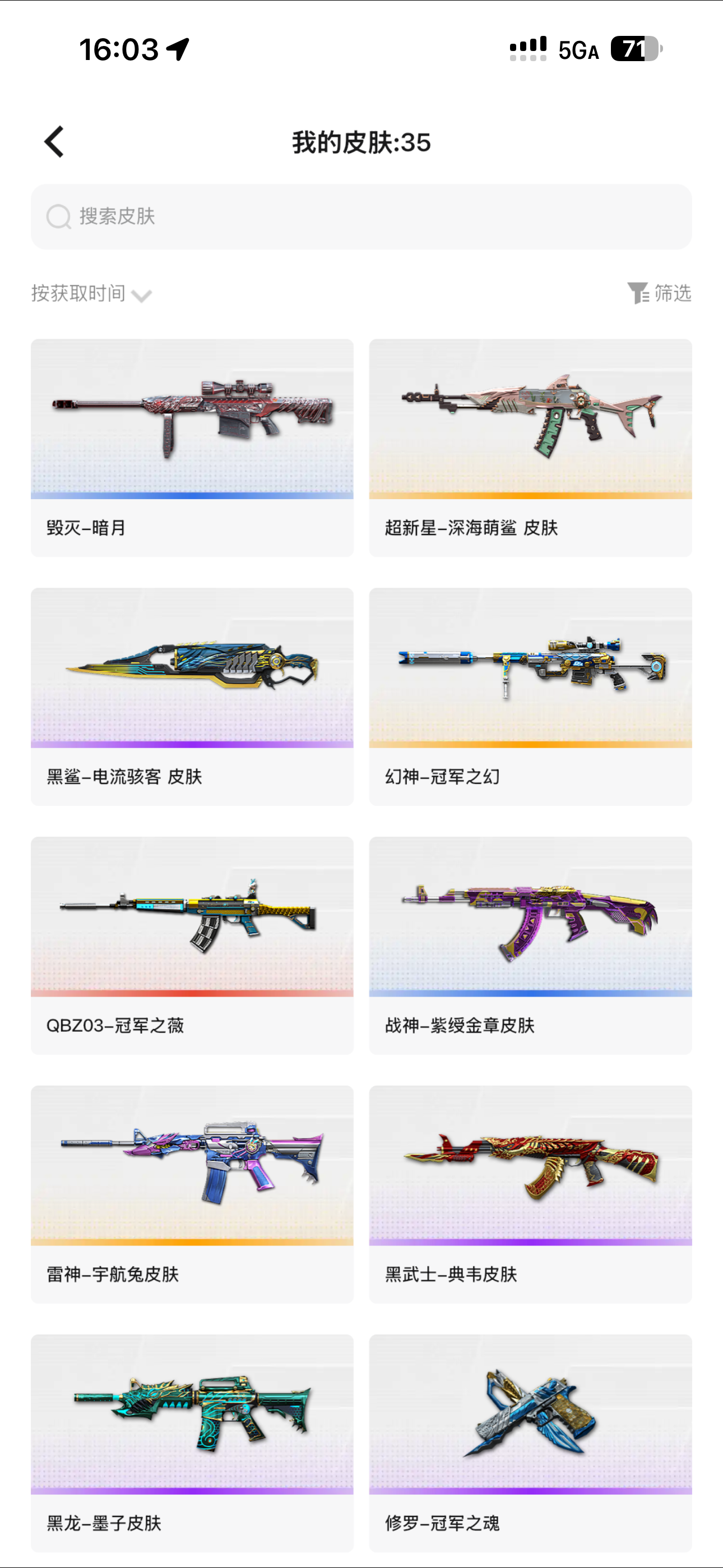Open the 毁灭-暗月 skin card
723x1568 pixels.
[192, 447]
